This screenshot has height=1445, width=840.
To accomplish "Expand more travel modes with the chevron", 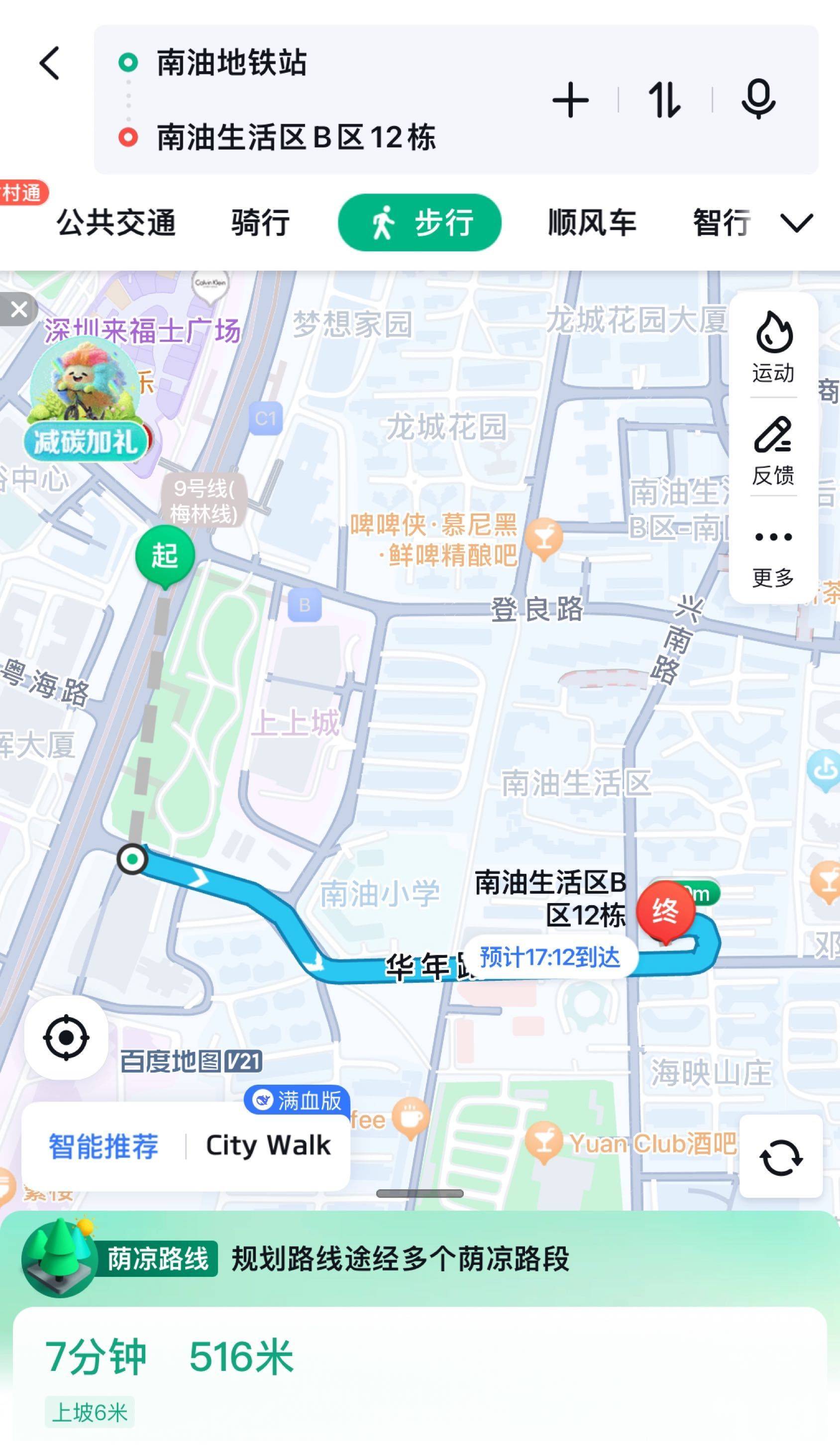I will click(796, 222).
